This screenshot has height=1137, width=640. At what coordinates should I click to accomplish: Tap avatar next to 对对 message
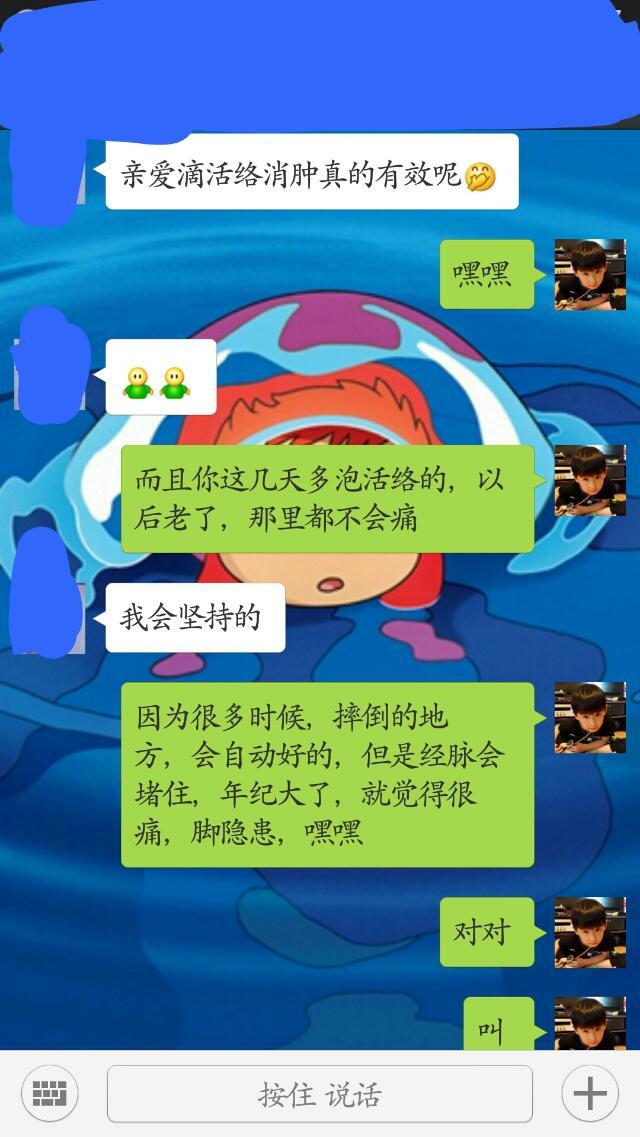[x=590, y=932]
